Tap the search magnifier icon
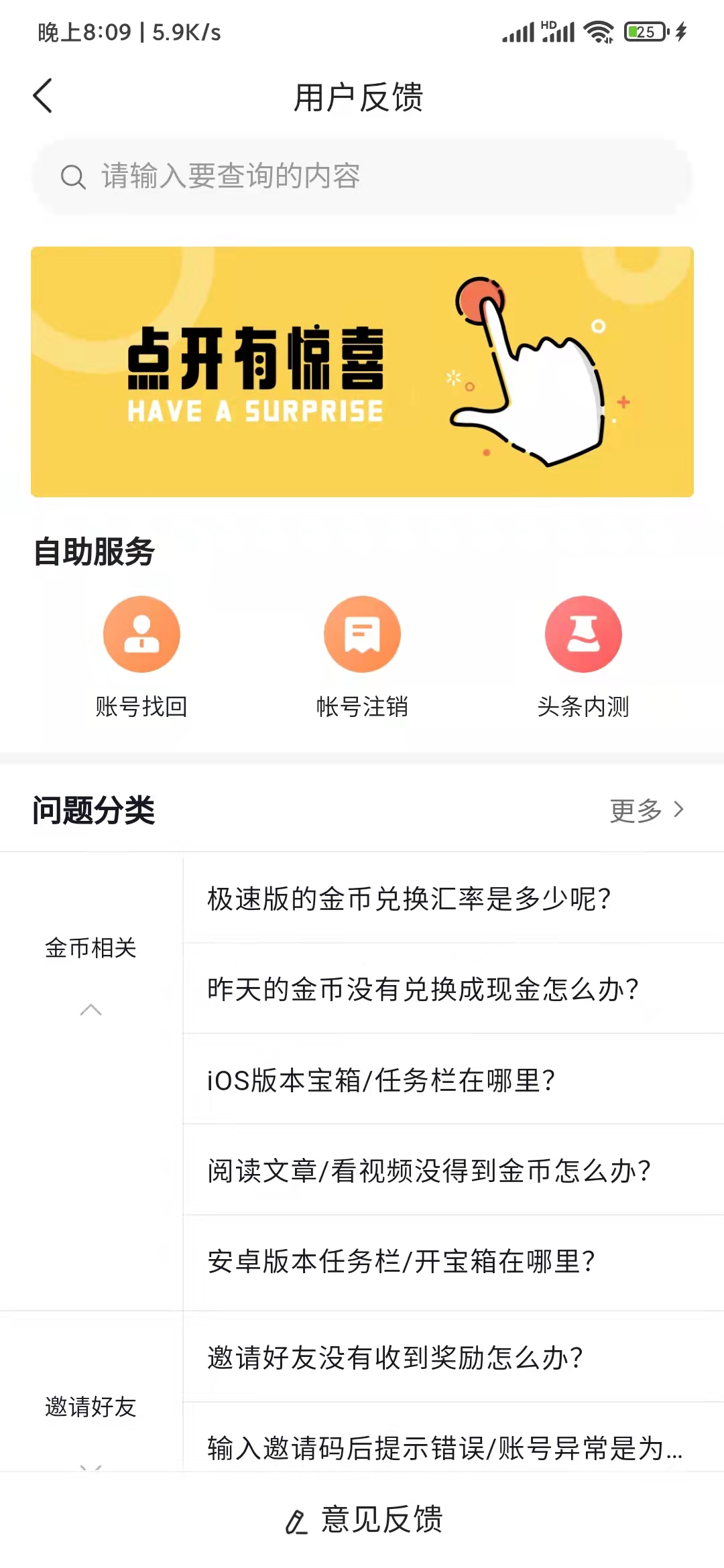Viewport: 724px width, 1568px height. click(74, 177)
